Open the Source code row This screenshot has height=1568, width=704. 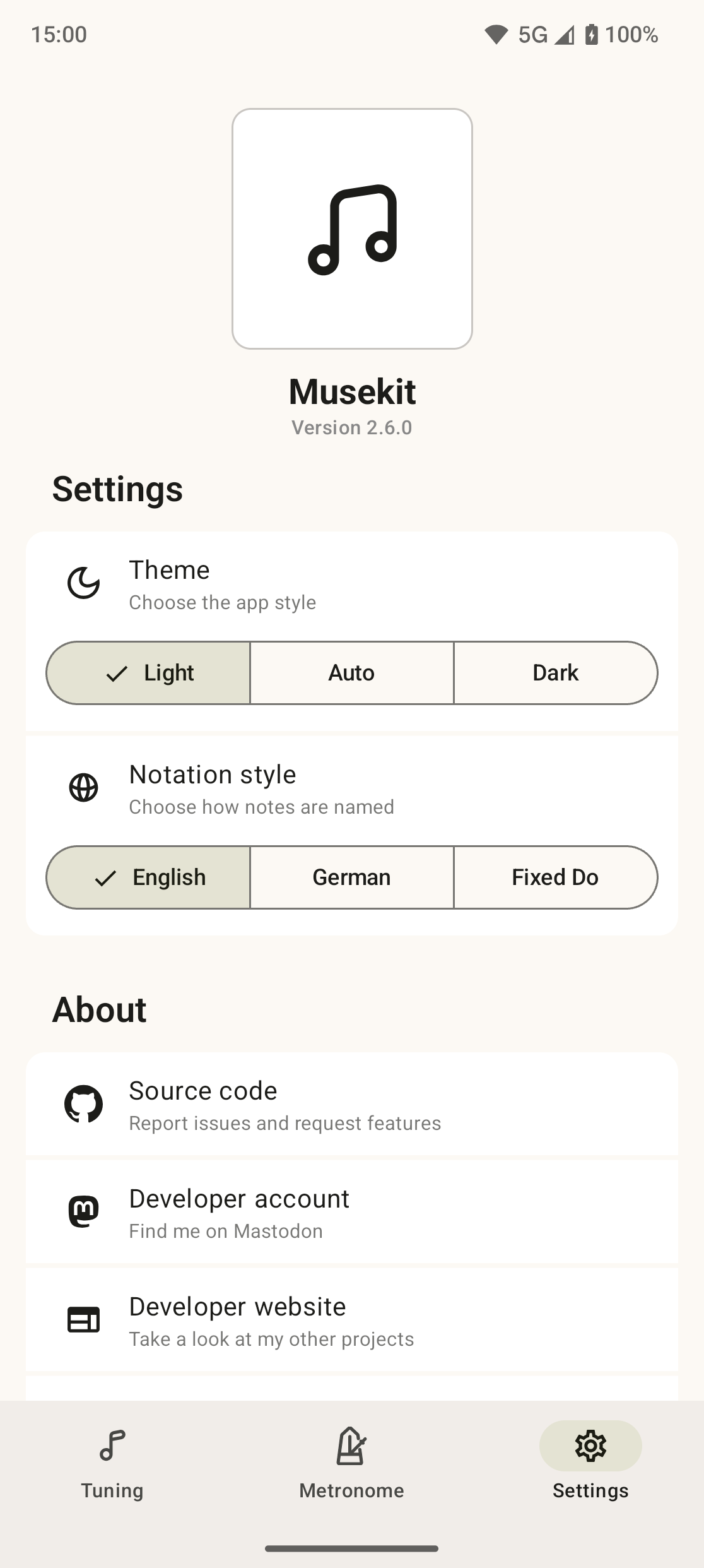(x=352, y=1105)
